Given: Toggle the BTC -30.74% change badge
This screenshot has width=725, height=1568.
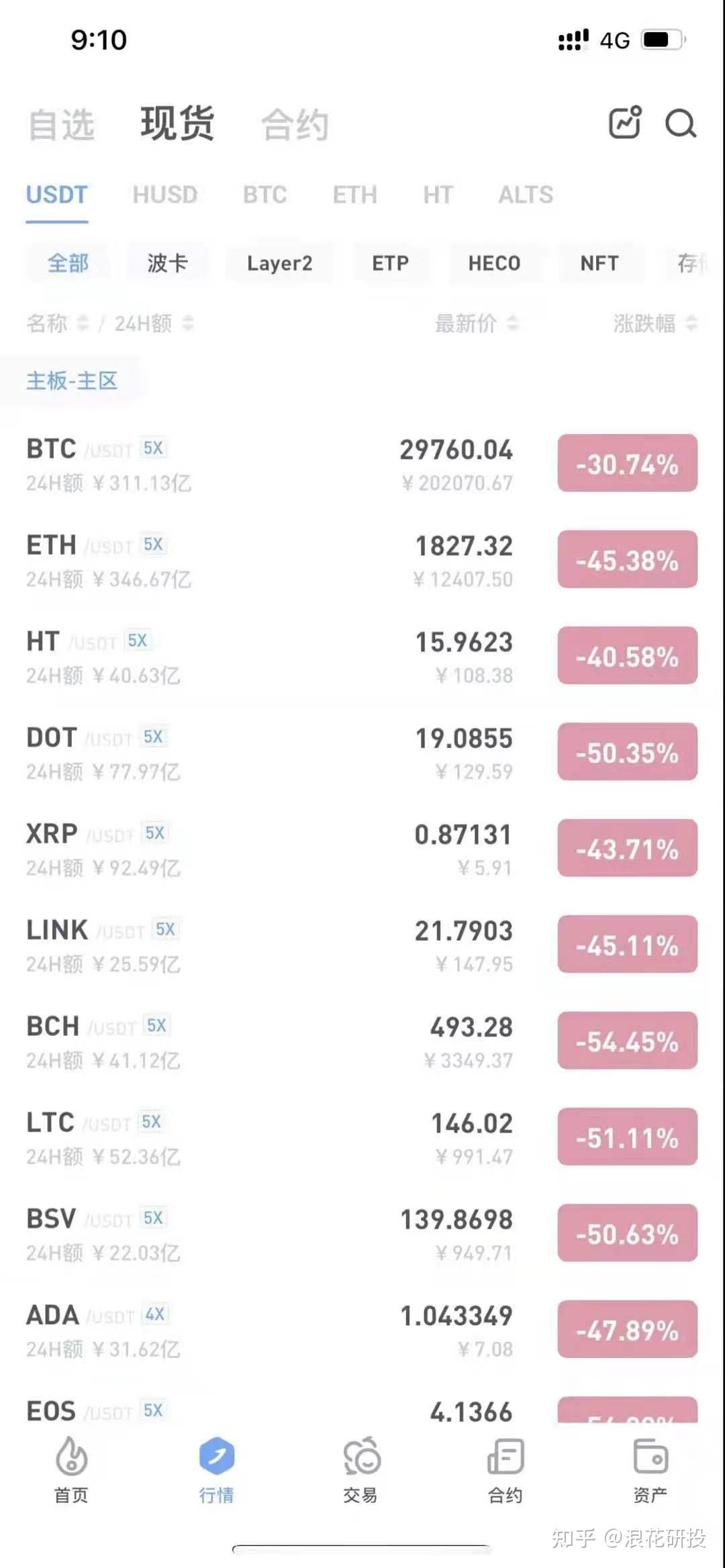Looking at the screenshot, I should (x=627, y=464).
